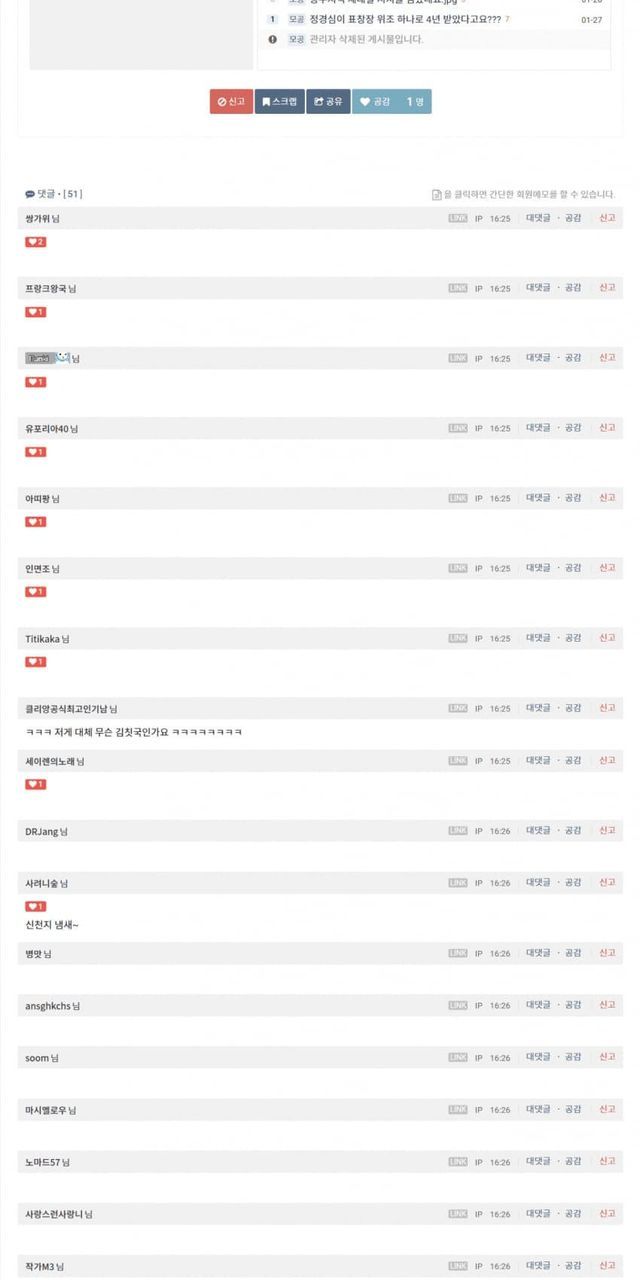
Task: Like the post with 공감 button
Action: pyautogui.click(x=376, y=101)
